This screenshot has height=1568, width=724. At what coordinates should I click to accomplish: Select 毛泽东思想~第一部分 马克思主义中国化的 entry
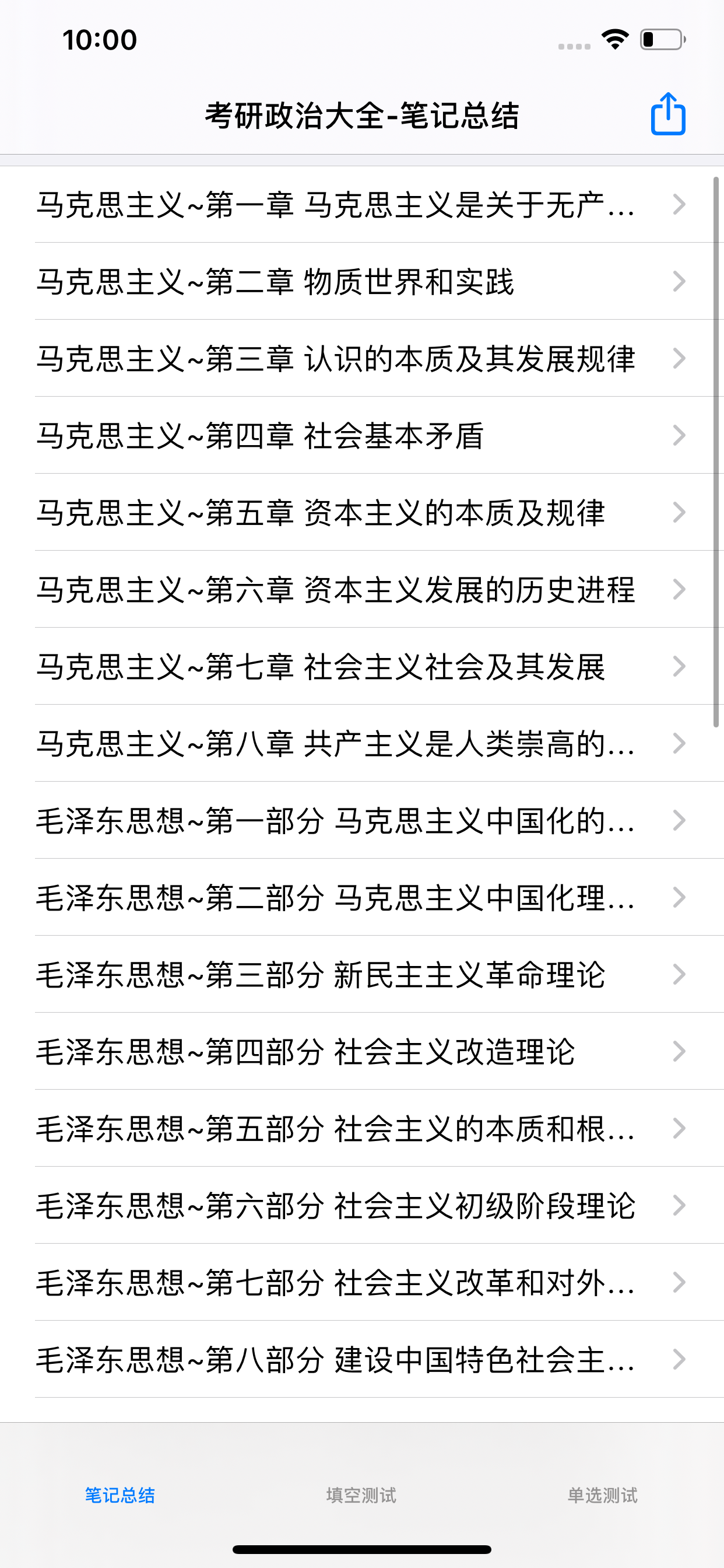(335, 821)
